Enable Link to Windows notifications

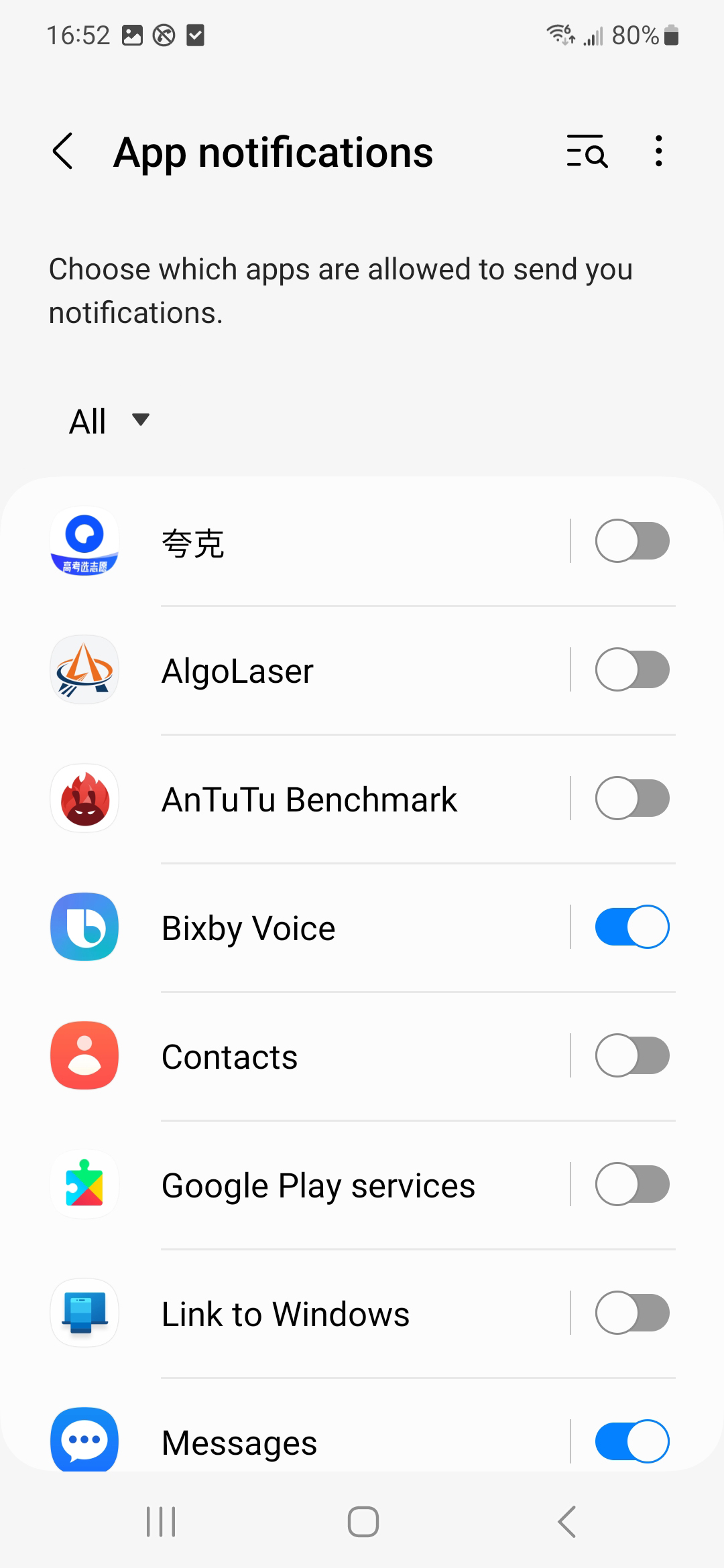point(631,1313)
